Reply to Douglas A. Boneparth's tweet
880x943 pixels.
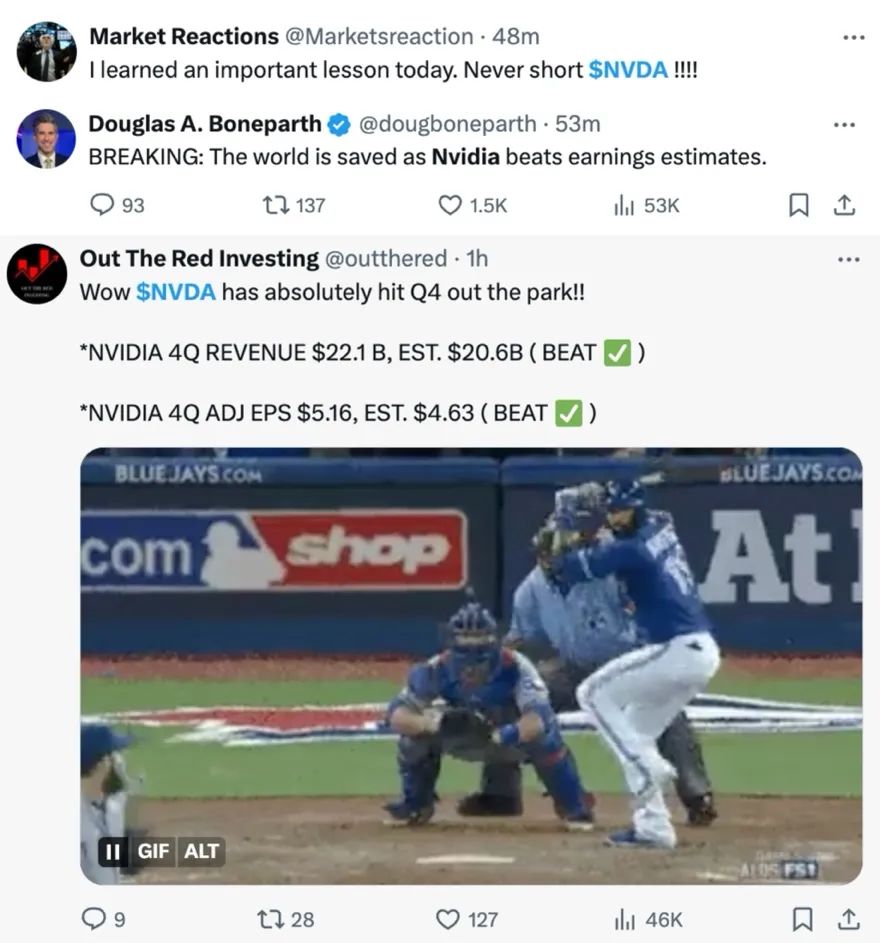point(103,205)
